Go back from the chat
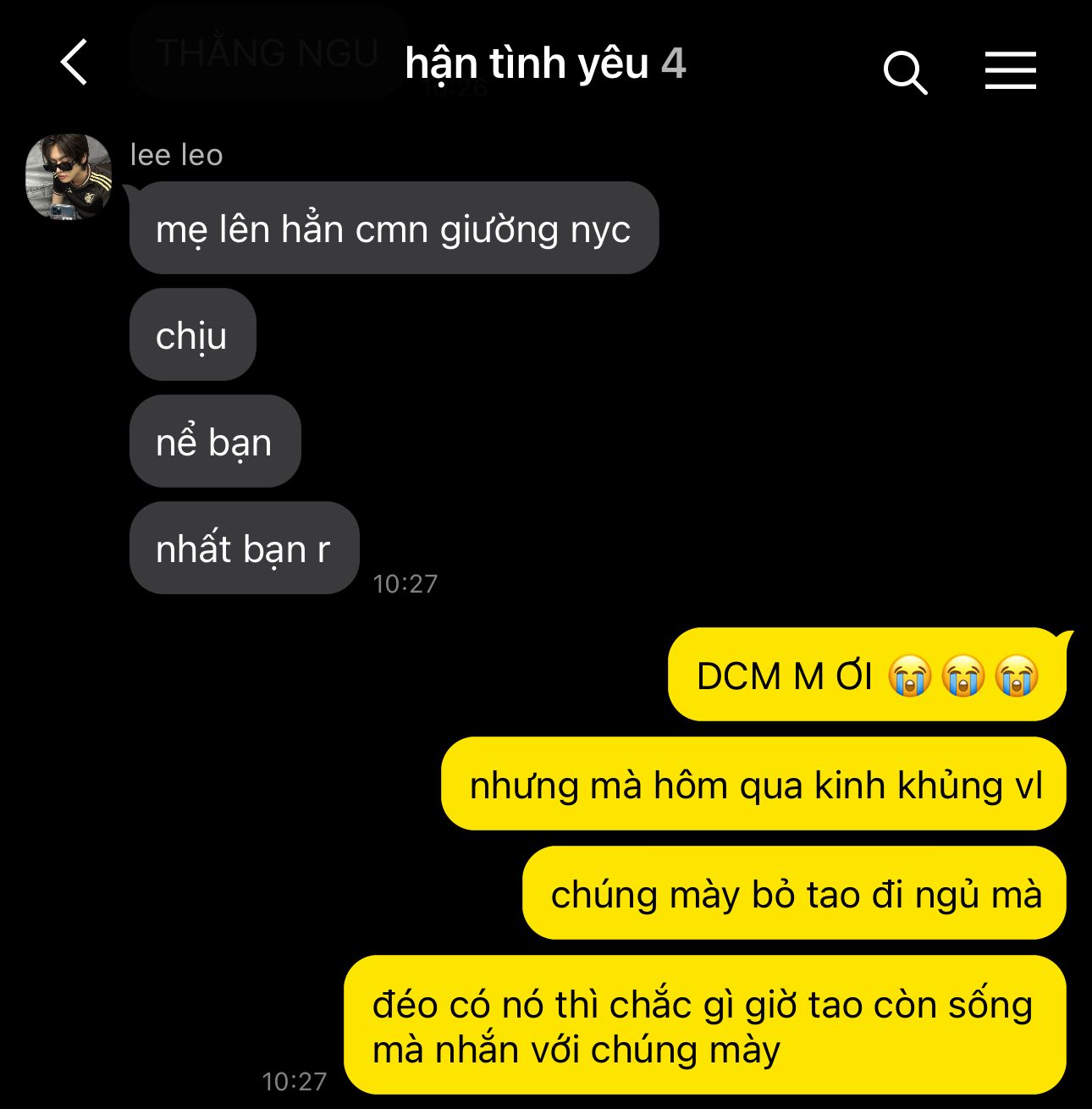Image resolution: width=1092 pixels, height=1109 pixels. 74,63
